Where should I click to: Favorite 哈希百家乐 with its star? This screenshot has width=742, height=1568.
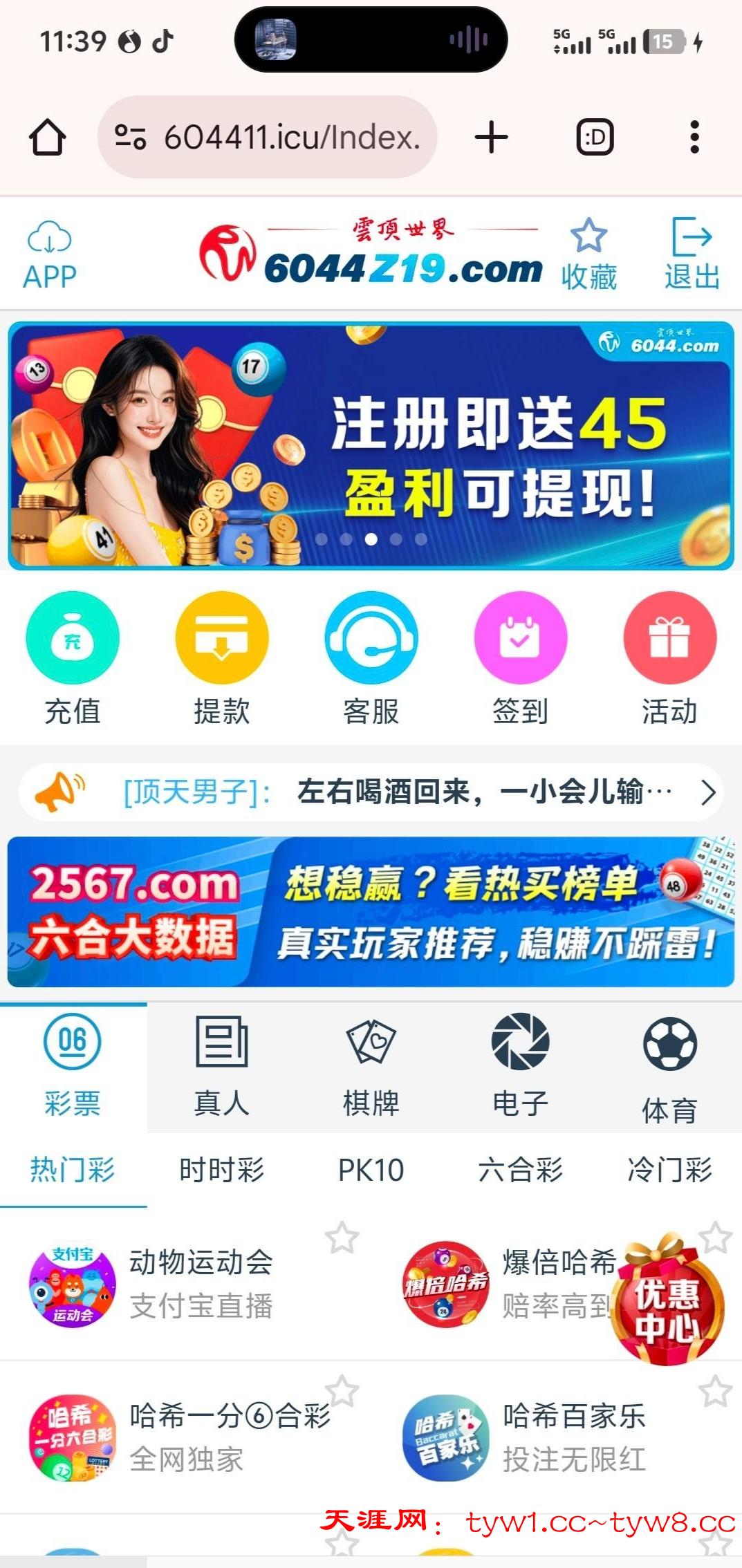[x=715, y=1391]
